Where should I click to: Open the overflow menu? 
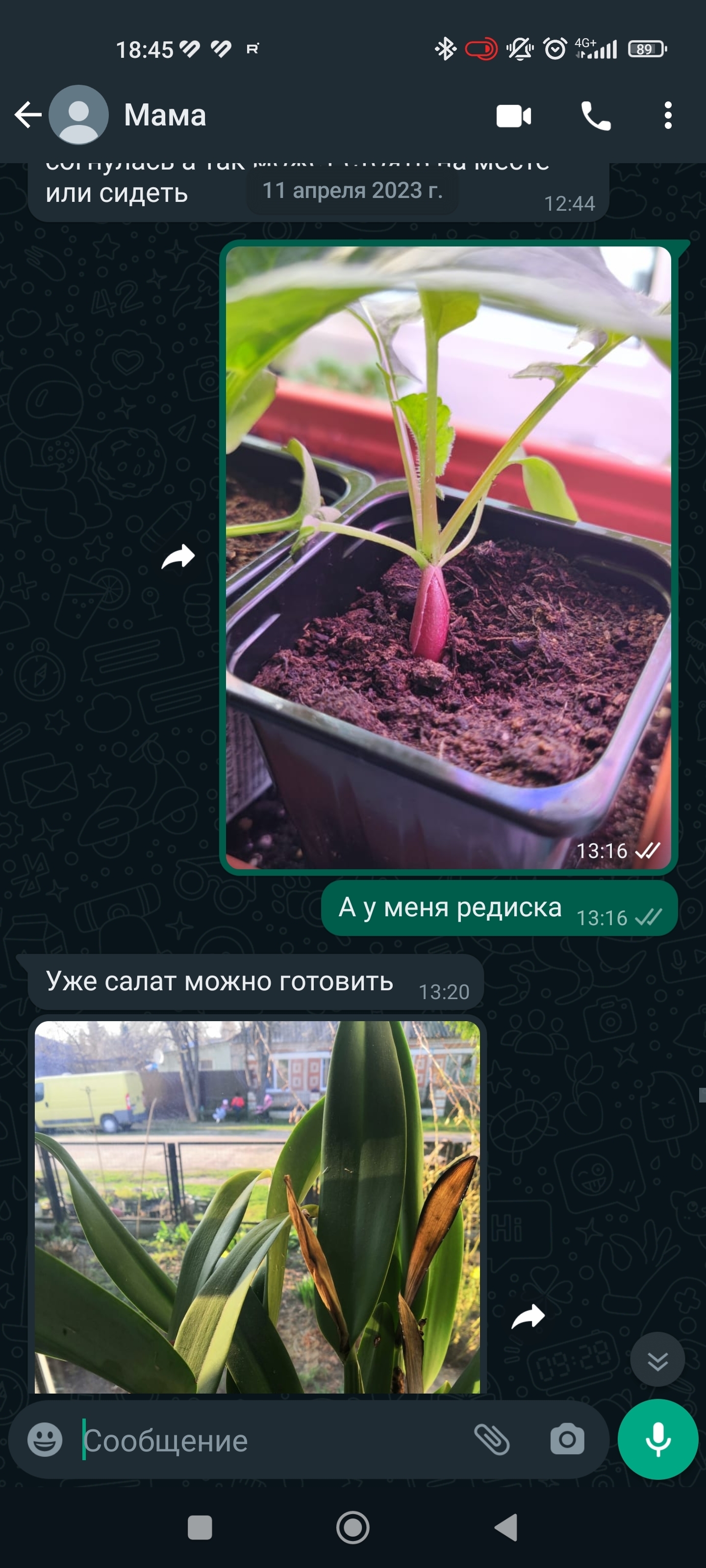click(x=668, y=116)
